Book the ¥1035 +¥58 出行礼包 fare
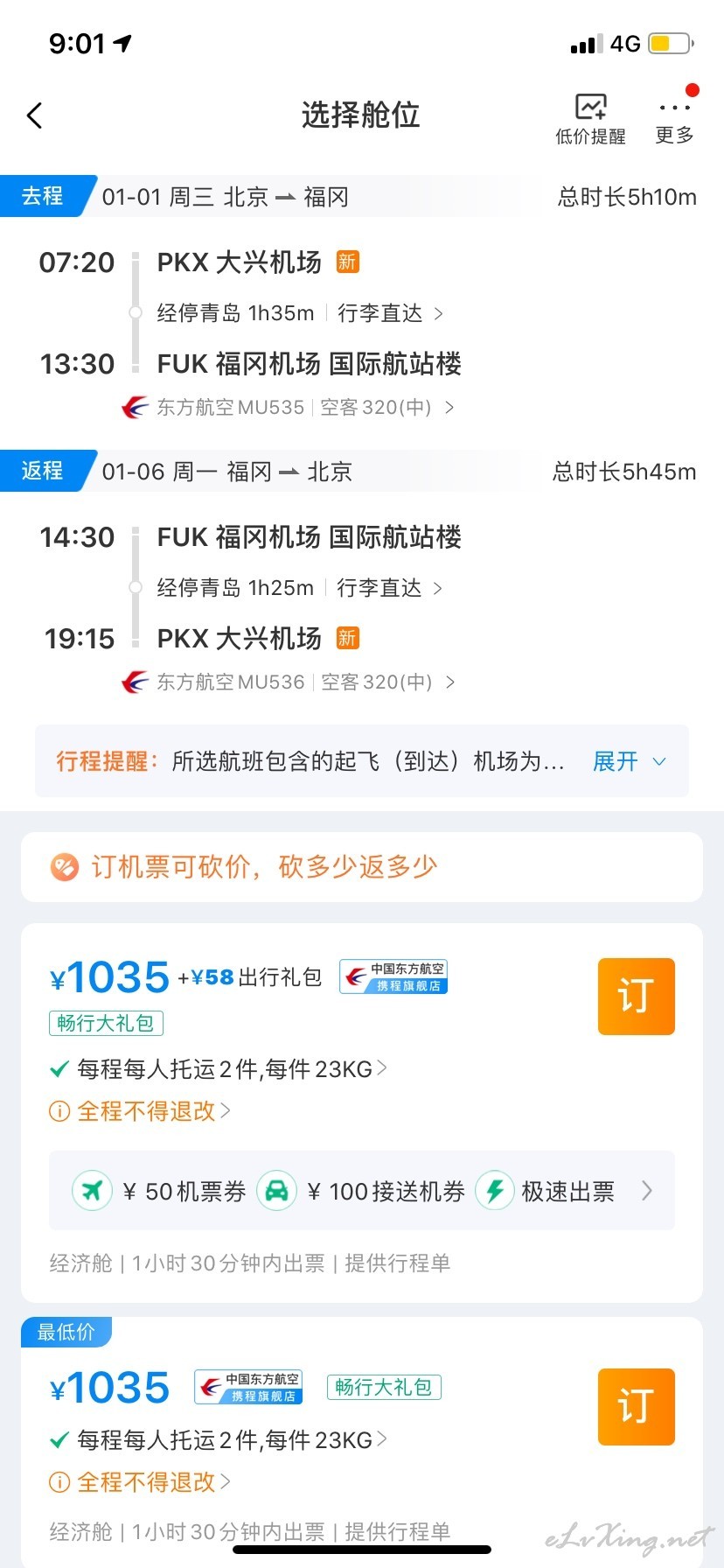 636,997
